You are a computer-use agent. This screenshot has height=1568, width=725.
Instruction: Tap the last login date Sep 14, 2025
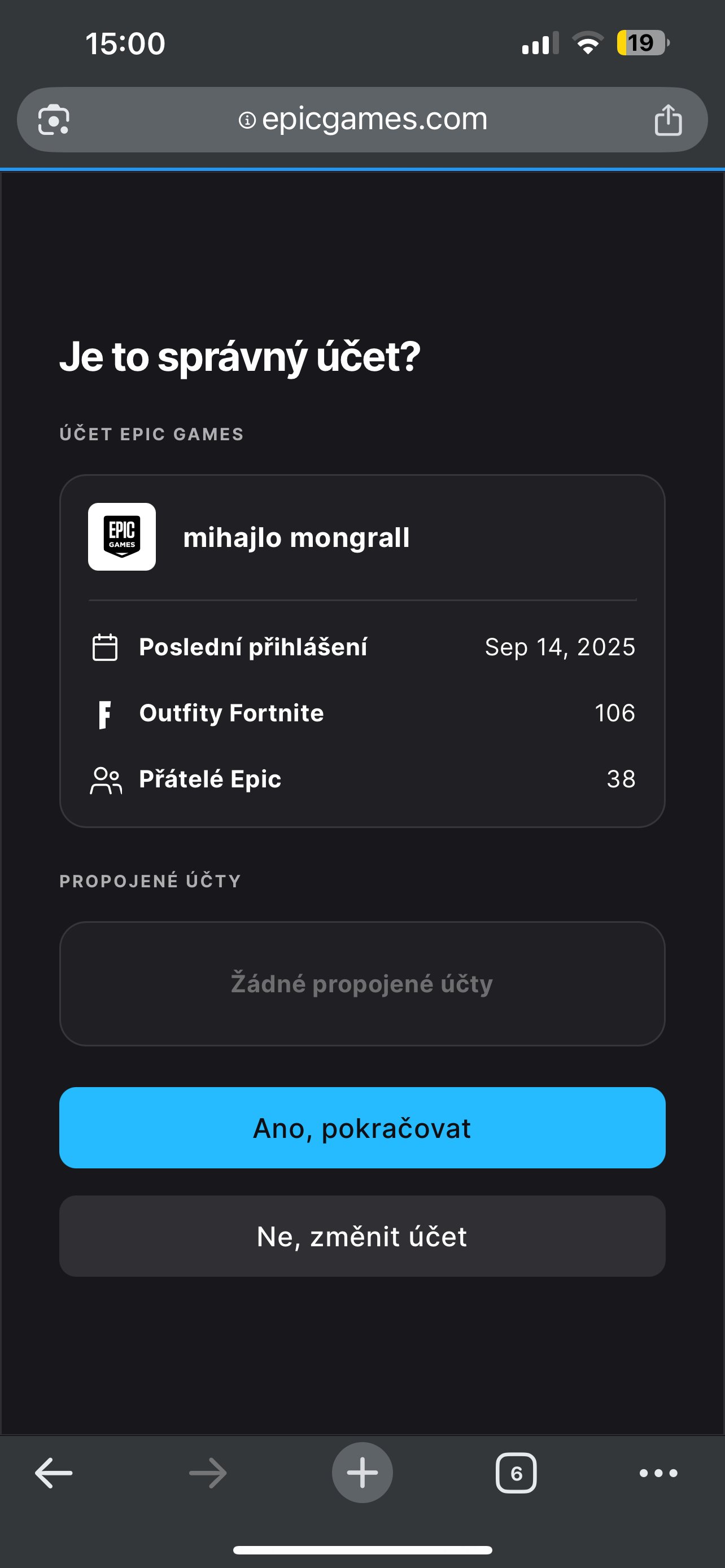pyautogui.click(x=559, y=647)
